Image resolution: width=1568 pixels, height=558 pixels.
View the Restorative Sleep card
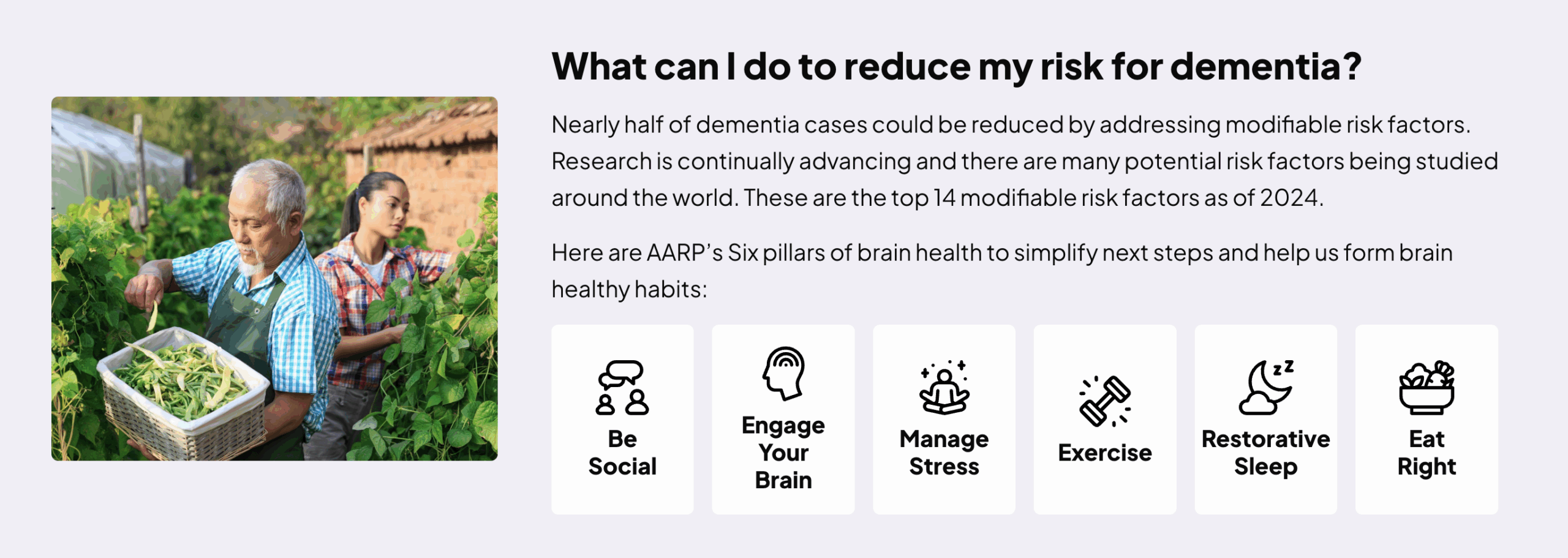pyautogui.click(x=1265, y=420)
